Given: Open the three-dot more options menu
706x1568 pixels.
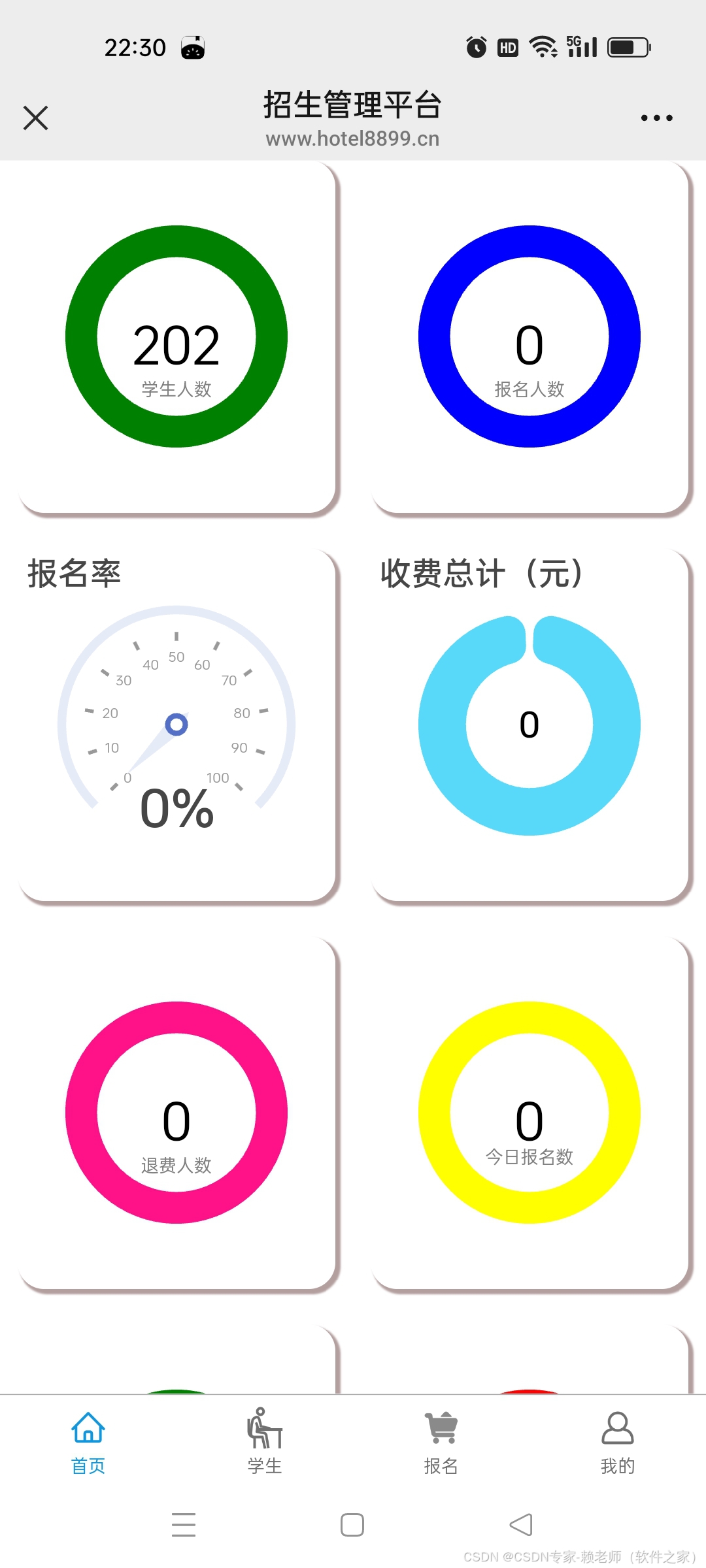Looking at the screenshot, I should 656,118.
